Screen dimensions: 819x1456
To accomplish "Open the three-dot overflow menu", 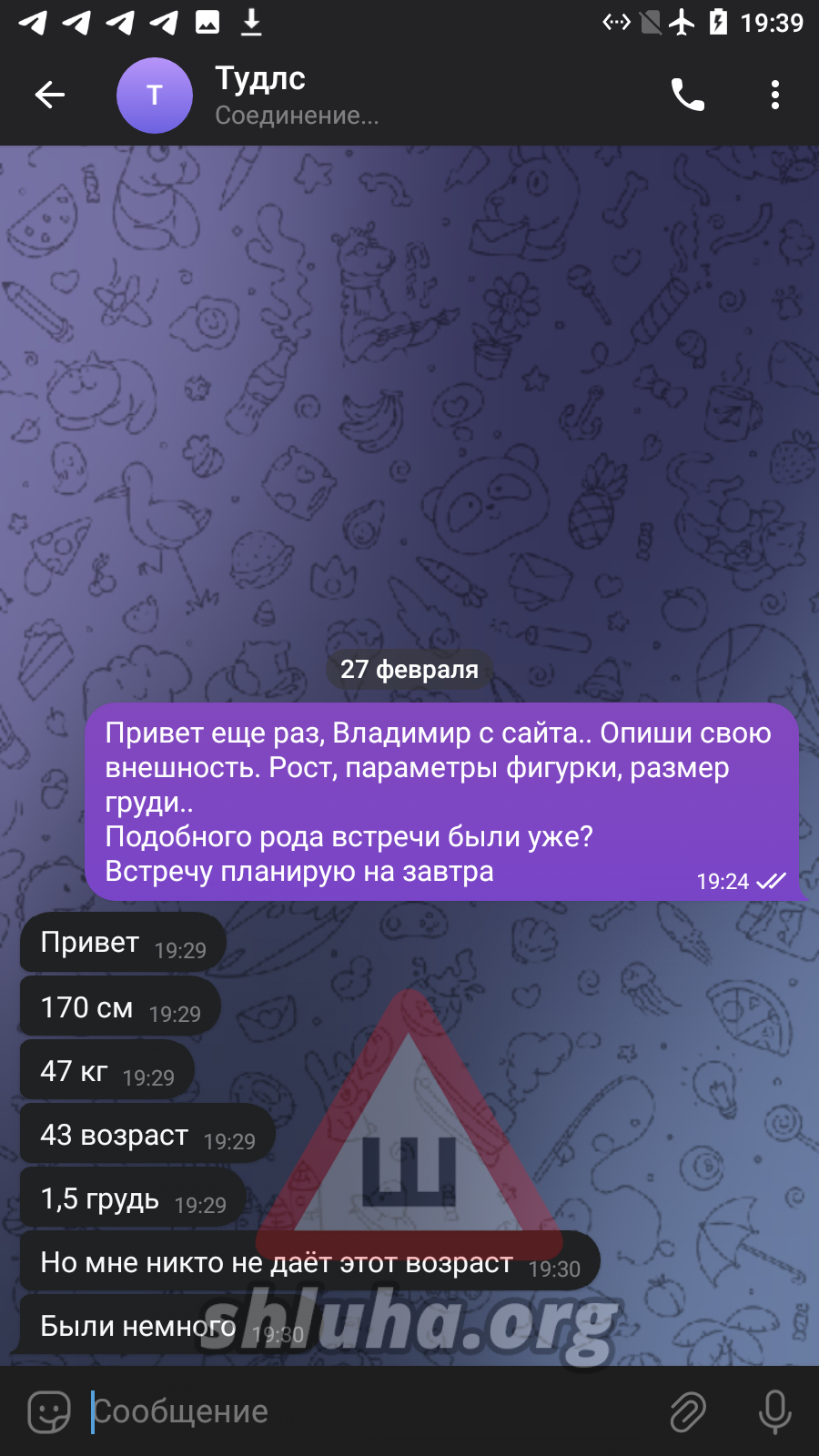I will point(774,95).
